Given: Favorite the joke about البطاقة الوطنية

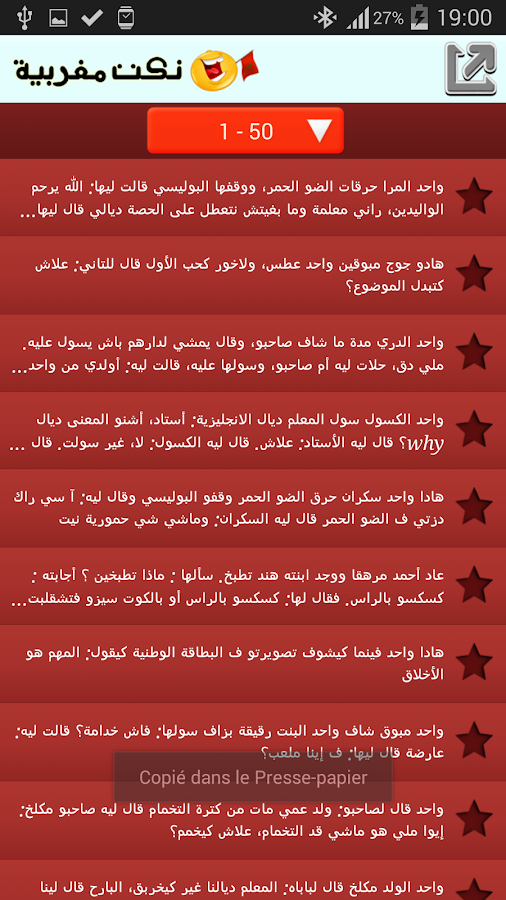Looking at the screenshot, I should tap(474, 662).
